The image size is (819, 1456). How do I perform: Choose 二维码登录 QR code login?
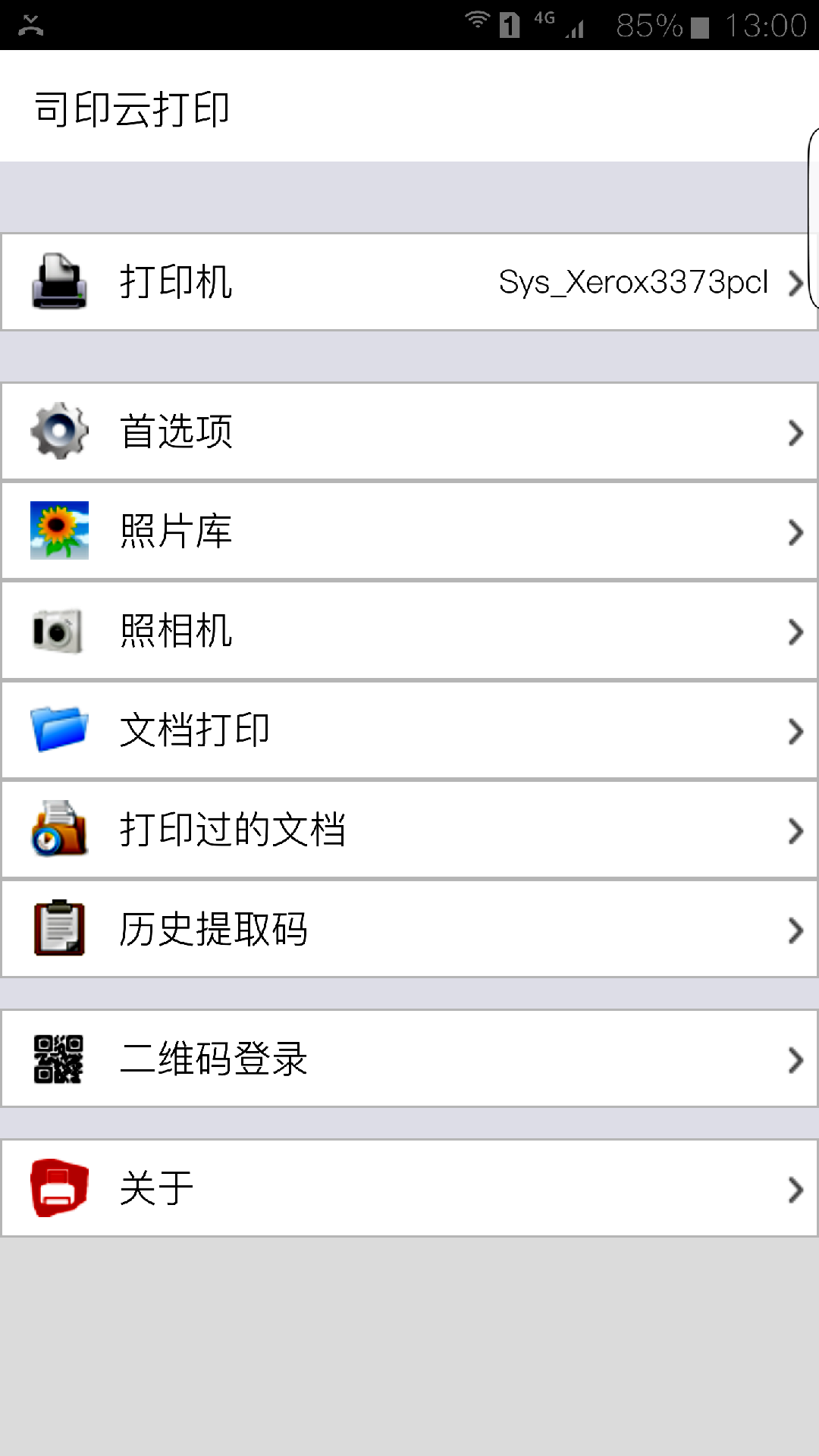409,1059
